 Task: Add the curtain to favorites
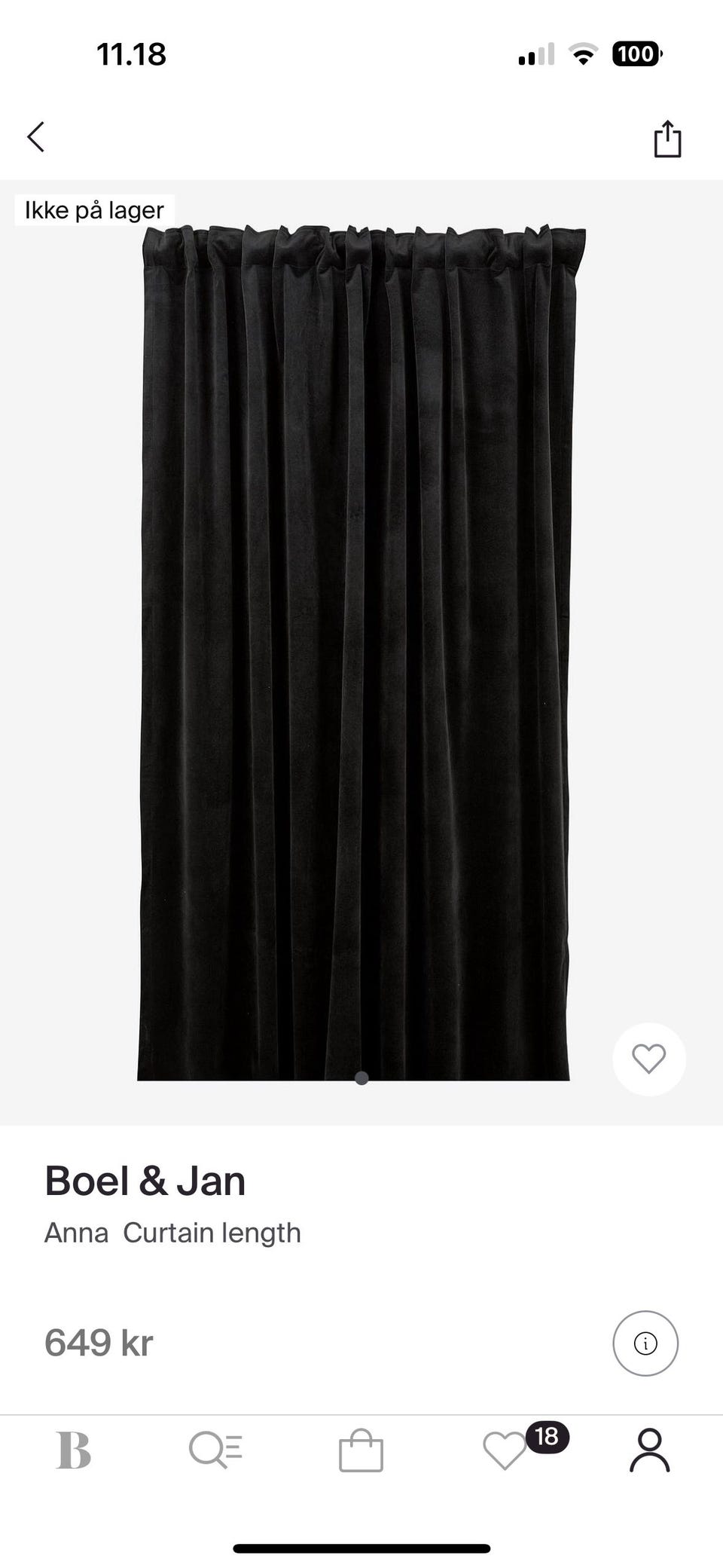pos(648,1059)
